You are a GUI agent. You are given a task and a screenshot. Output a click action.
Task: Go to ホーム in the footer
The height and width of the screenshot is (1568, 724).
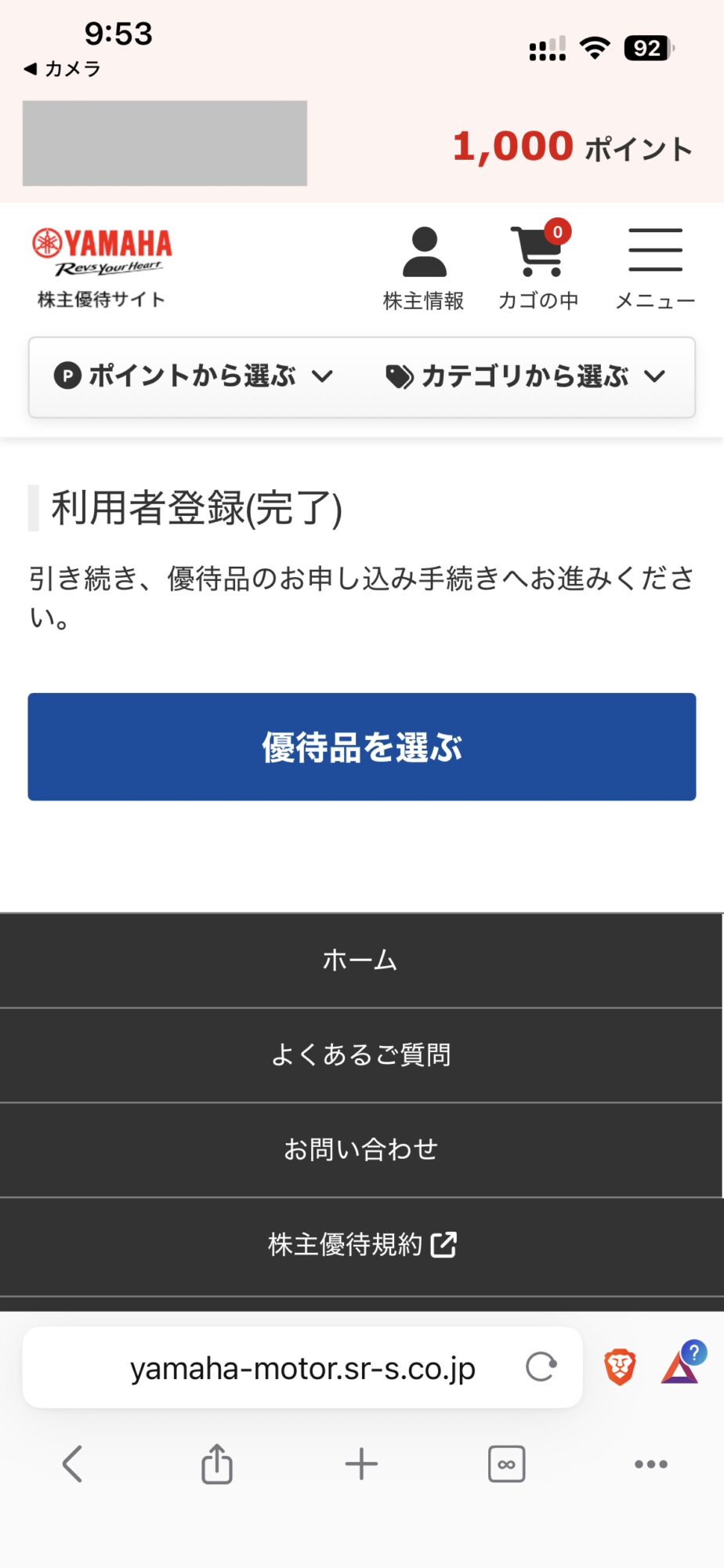[360, 960]
